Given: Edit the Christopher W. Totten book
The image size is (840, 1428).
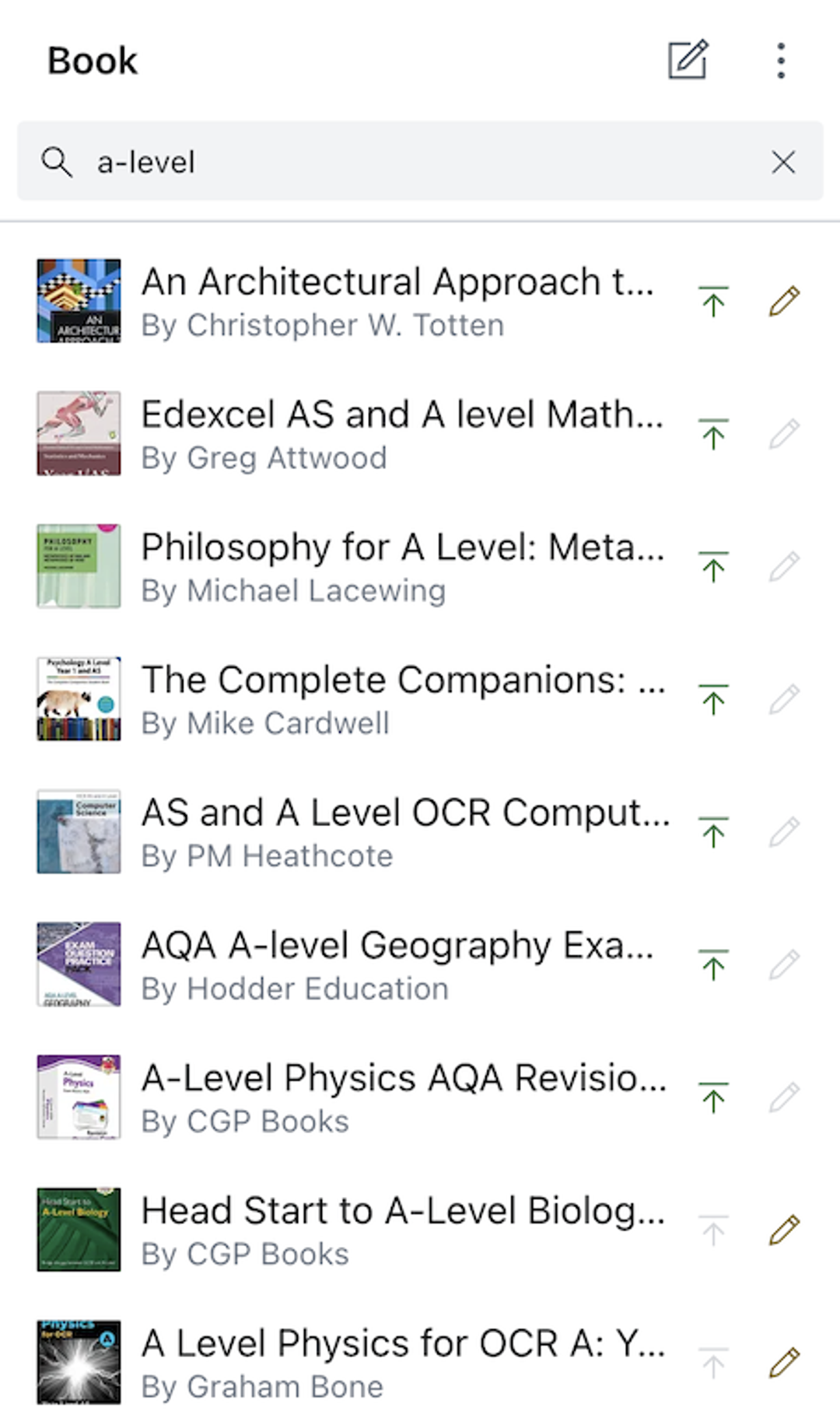Looking at the screenshot, I should (784, 302).
